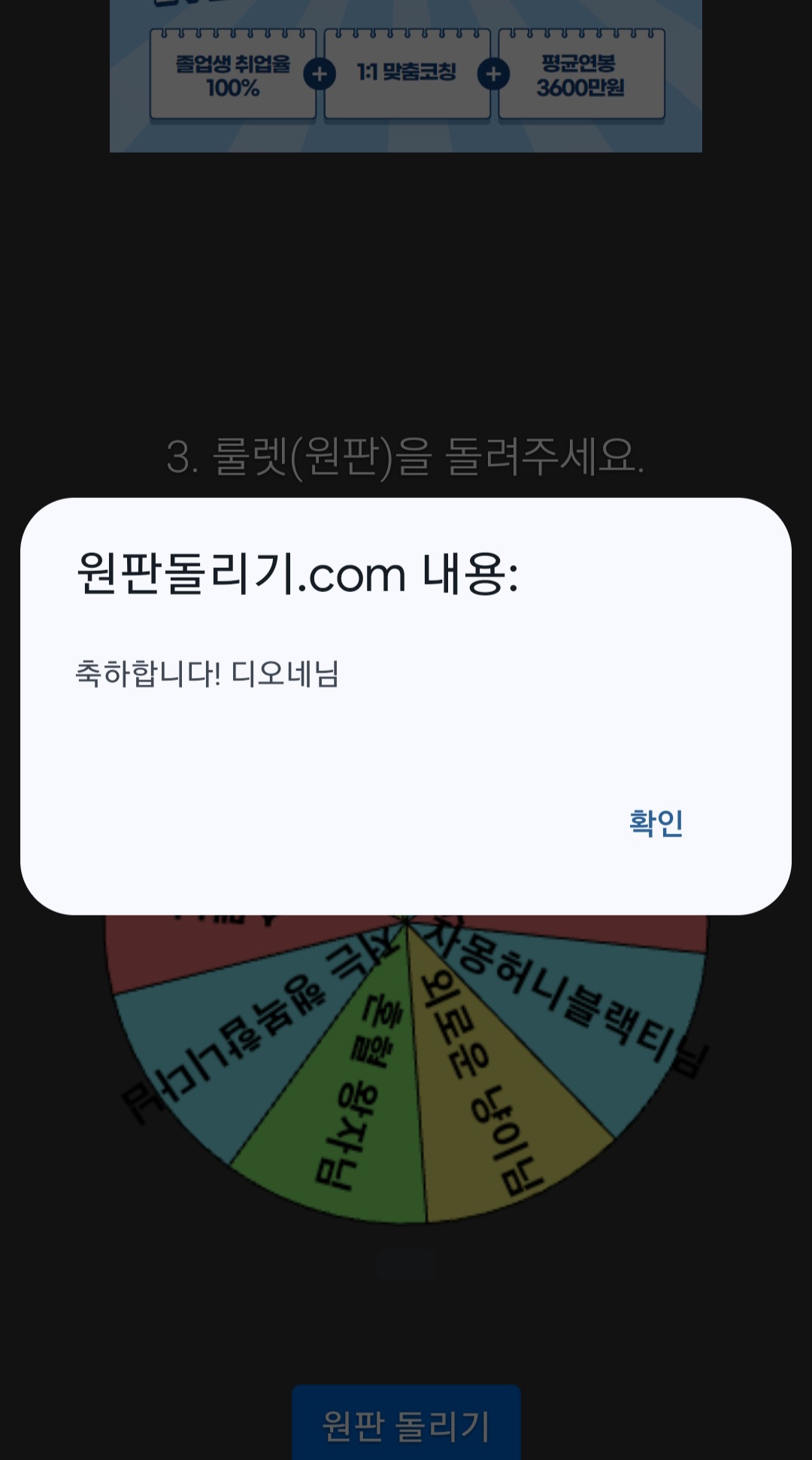This screenshot has width=812, height=1460.
Task: Tap the 원판 돌리기 spin button
Action: point(406,1425)
